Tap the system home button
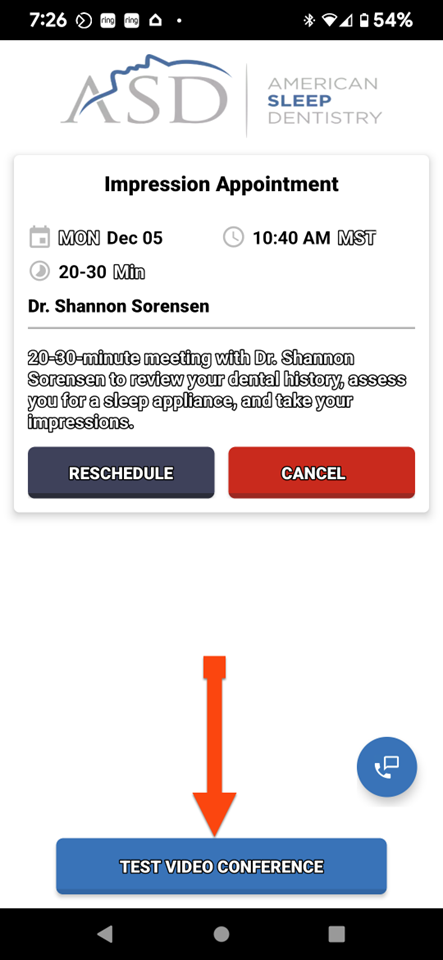Viewport: 443px width, 960px height. coord(222,934)
